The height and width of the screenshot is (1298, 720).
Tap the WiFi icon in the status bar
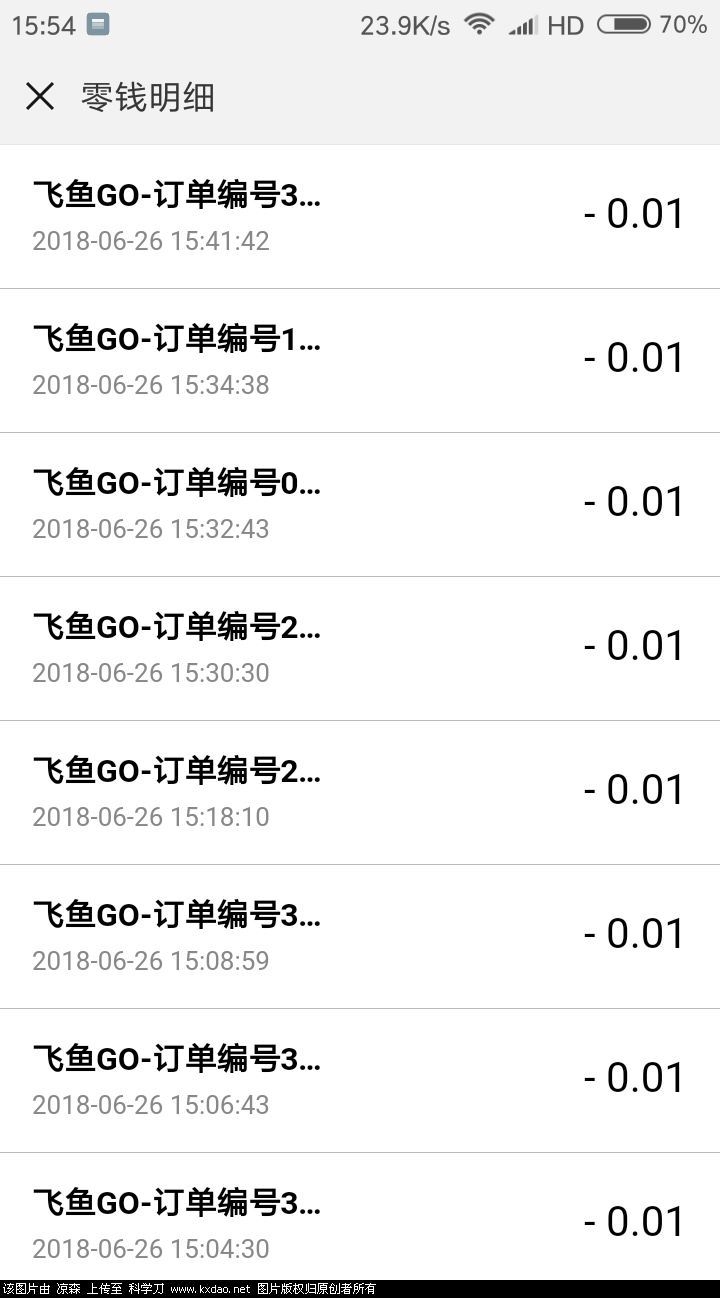coord(479,24)
